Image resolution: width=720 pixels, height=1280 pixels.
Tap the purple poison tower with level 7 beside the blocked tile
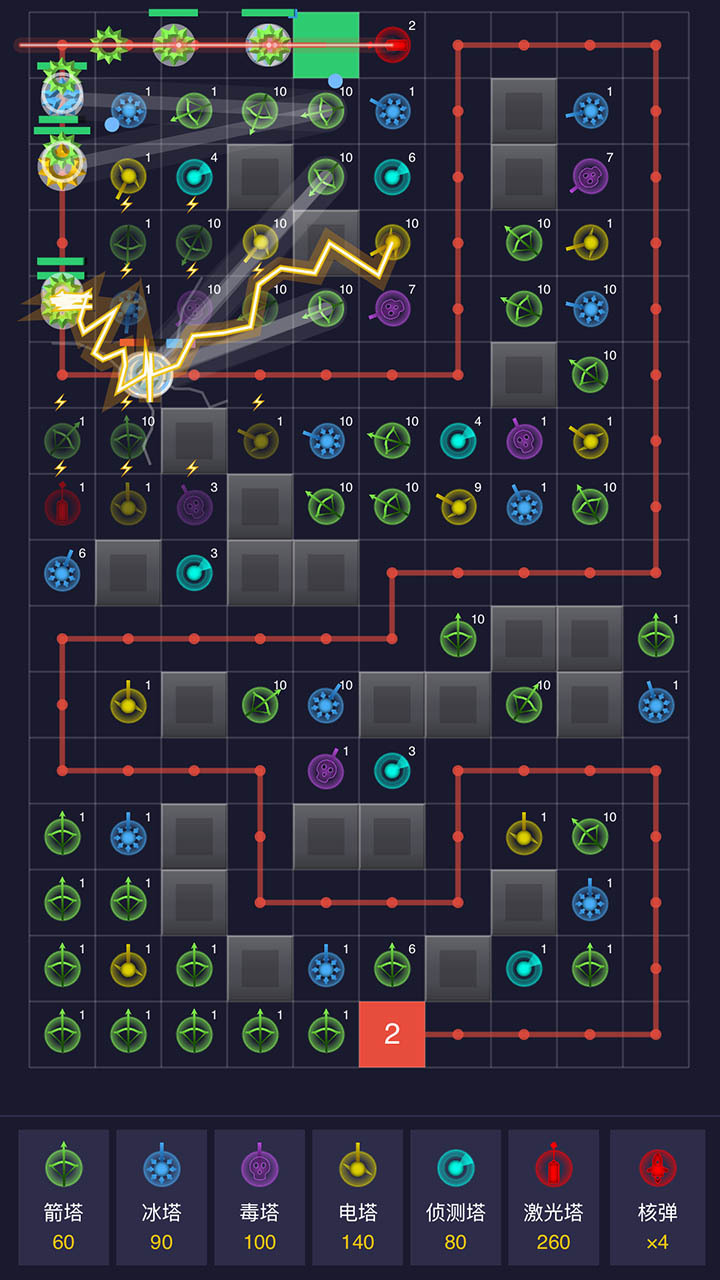click(x=590, y=176)
